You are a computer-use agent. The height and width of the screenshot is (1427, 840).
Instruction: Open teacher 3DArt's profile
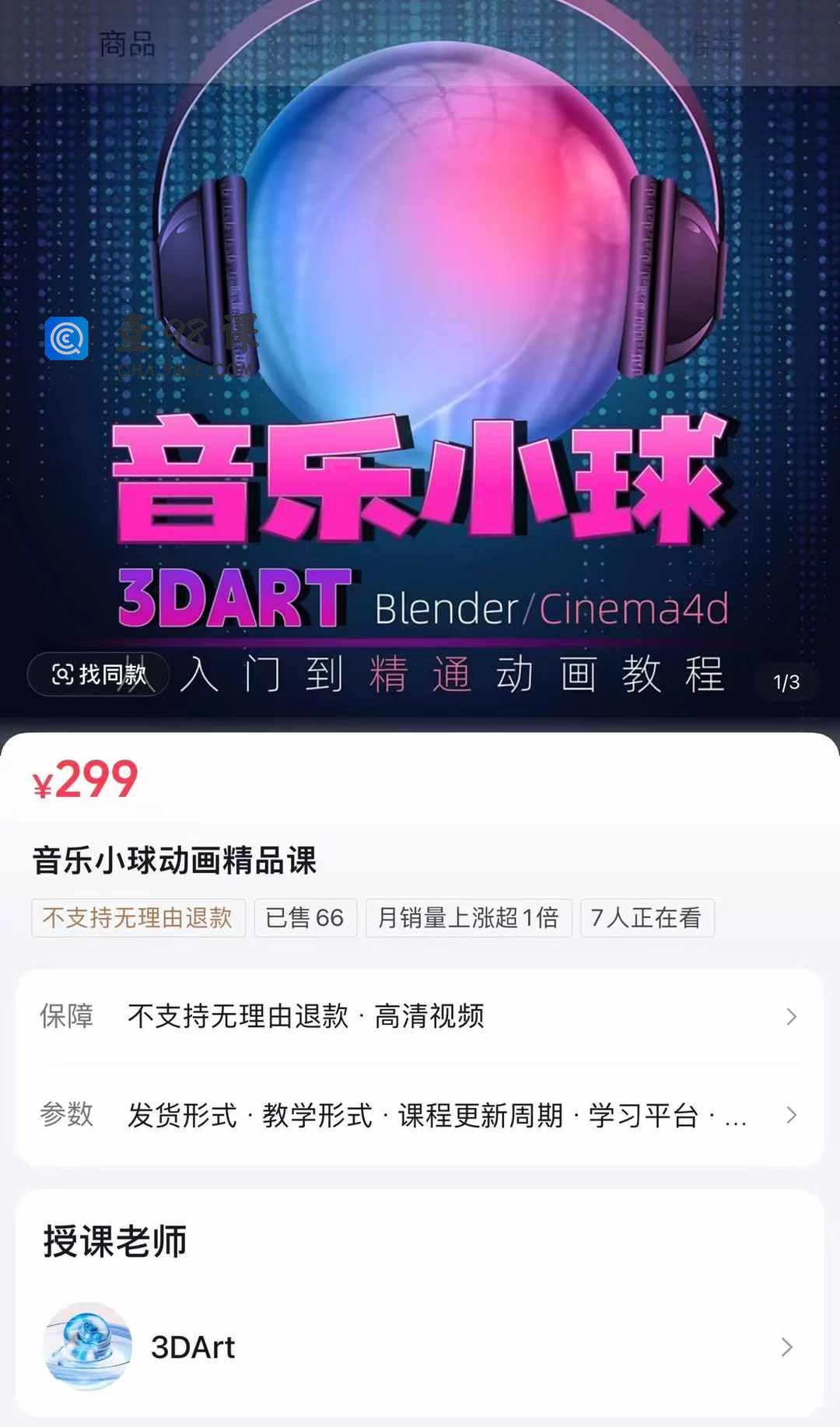pos(420,1347)
